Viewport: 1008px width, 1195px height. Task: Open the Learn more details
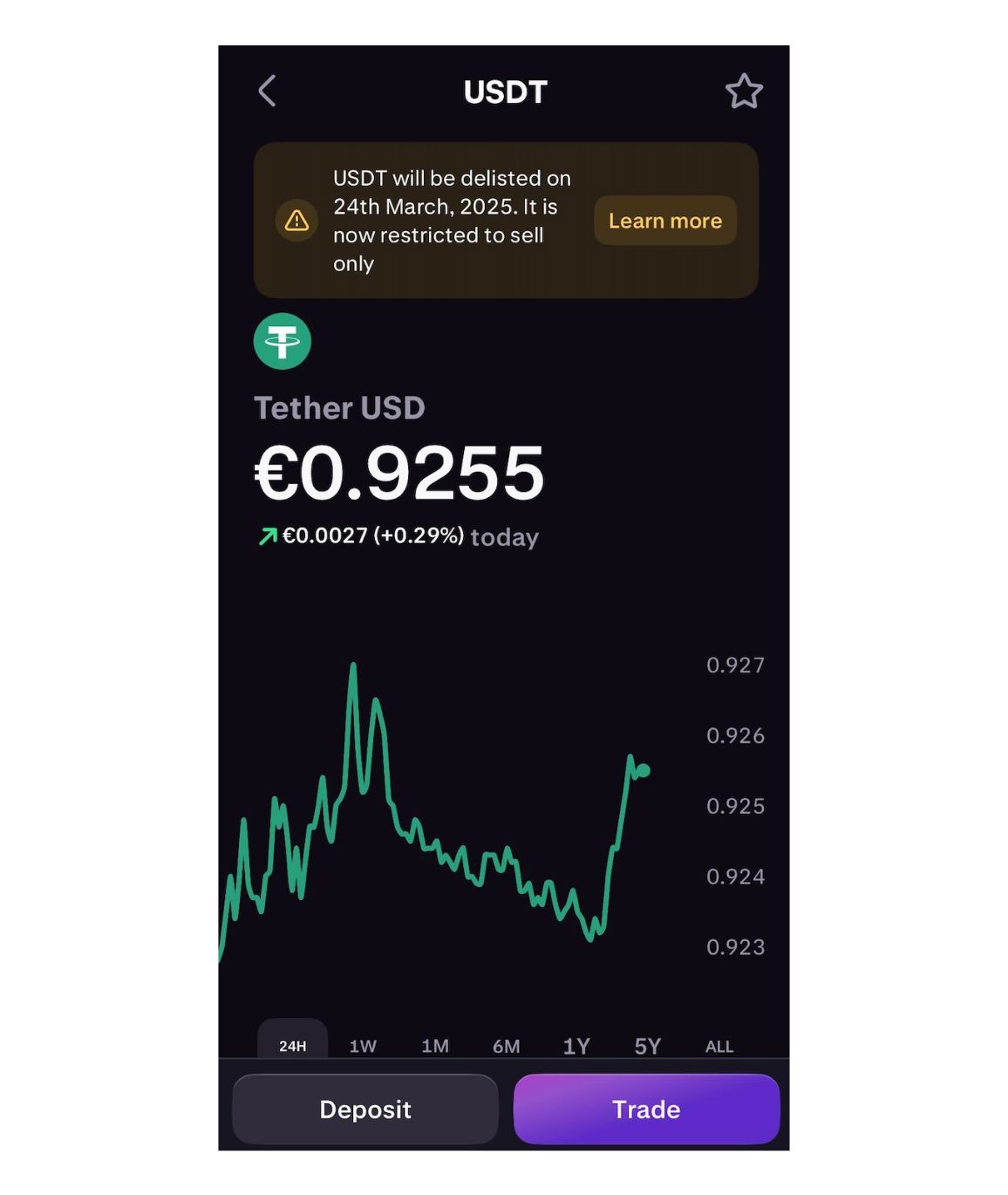(664, 221)
